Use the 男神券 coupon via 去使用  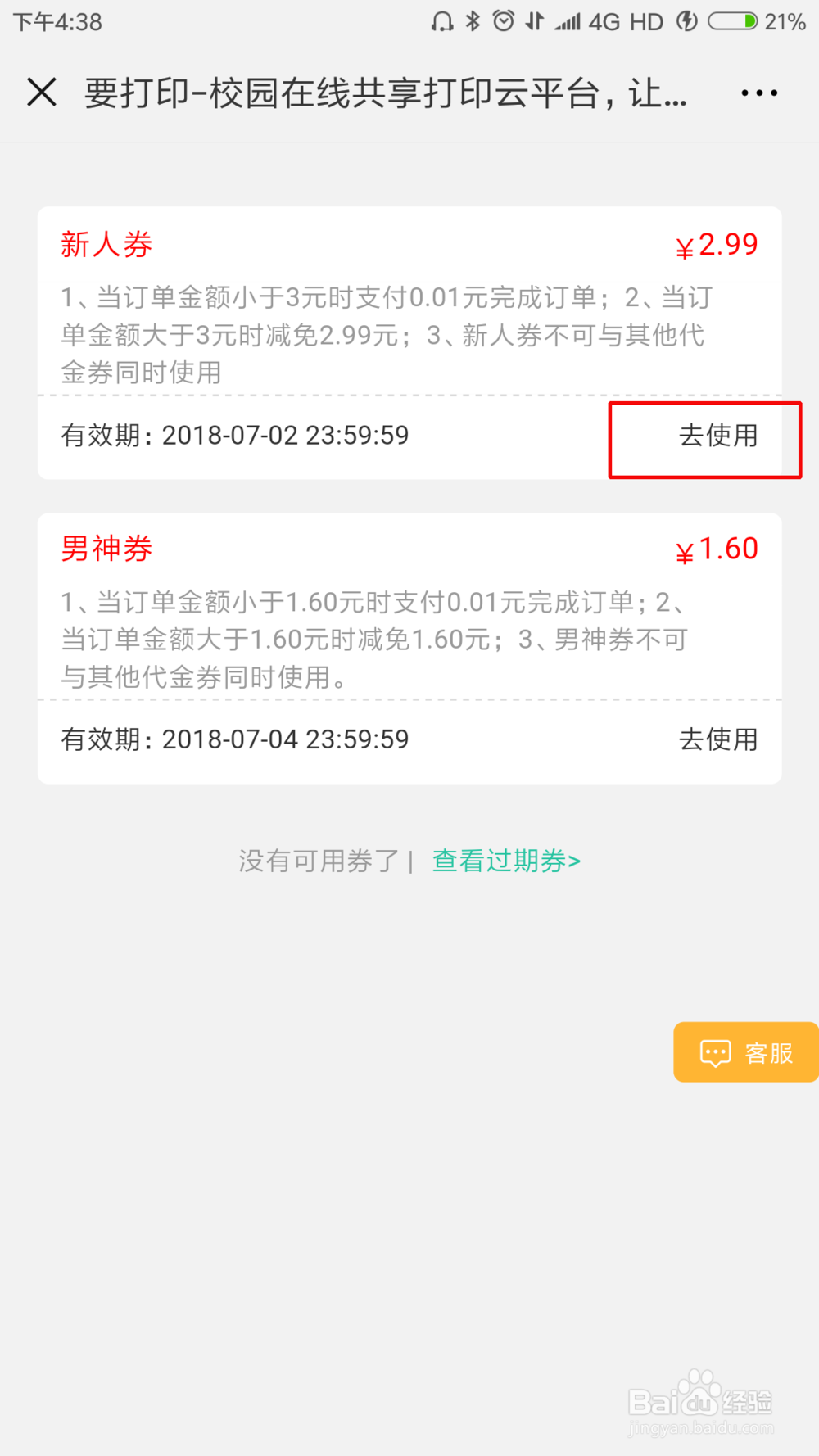(719, 739)
